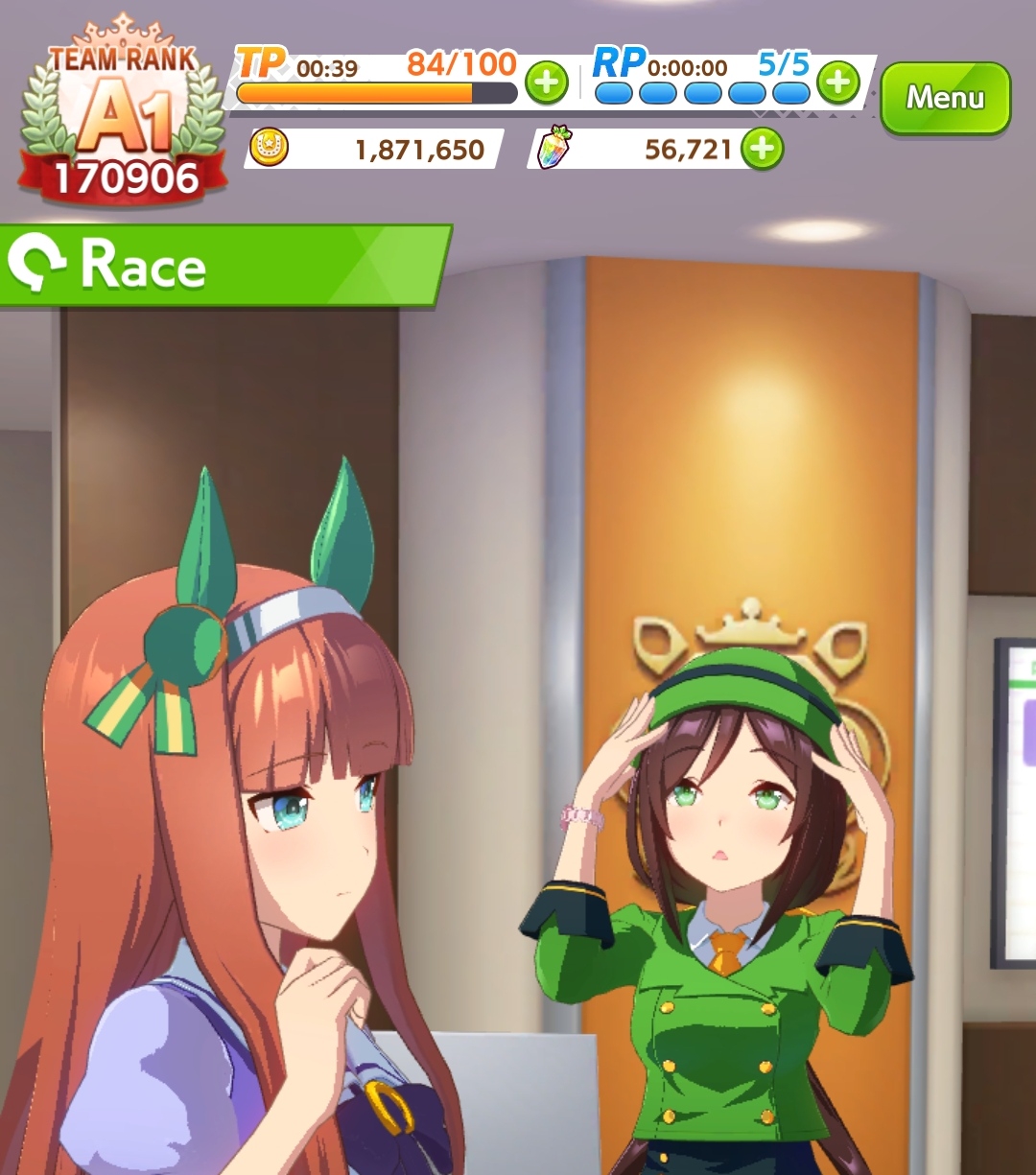The height and width of the screenshot is (1175, 1036).
Task: Refill RP using its plus icon
Action: pos(838,82)
